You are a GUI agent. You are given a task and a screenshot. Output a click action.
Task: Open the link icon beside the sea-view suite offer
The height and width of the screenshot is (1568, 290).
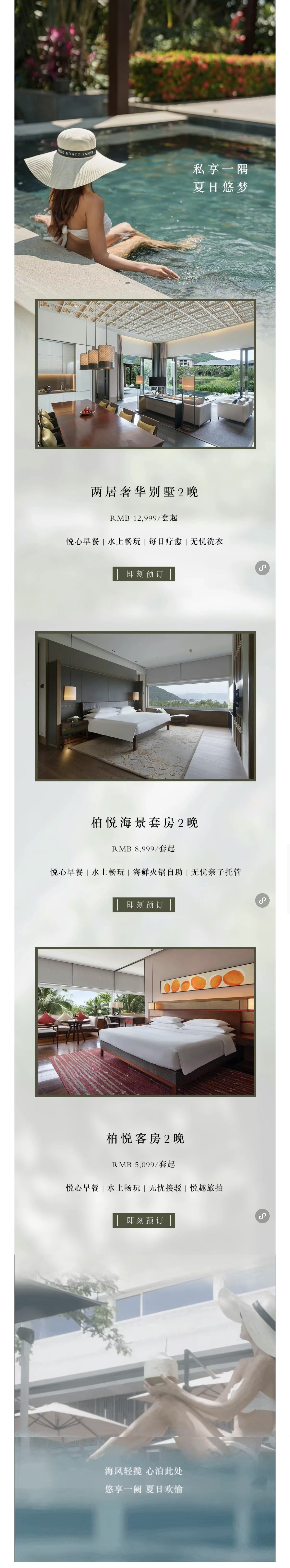point(262,900)
